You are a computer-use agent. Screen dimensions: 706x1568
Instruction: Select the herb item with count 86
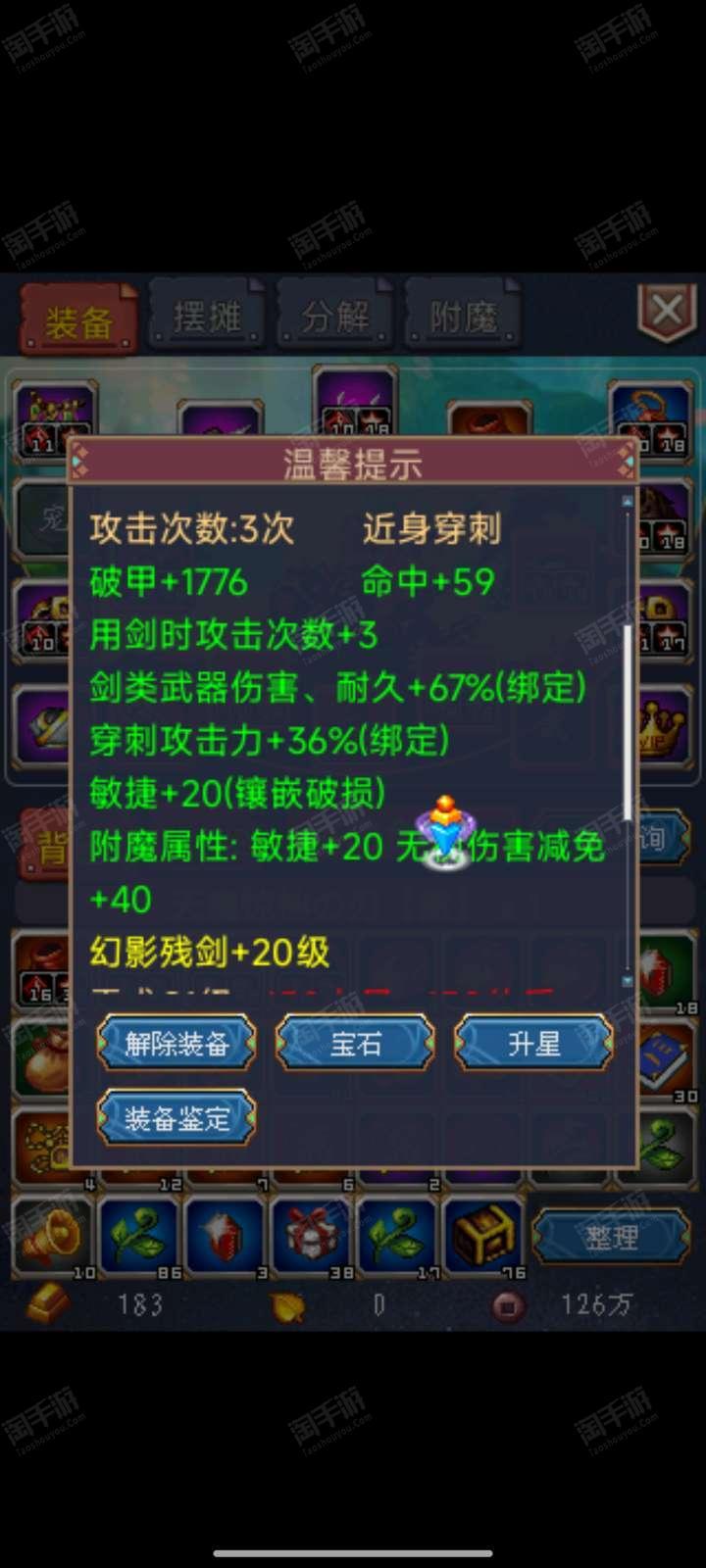click(140, 1237)
